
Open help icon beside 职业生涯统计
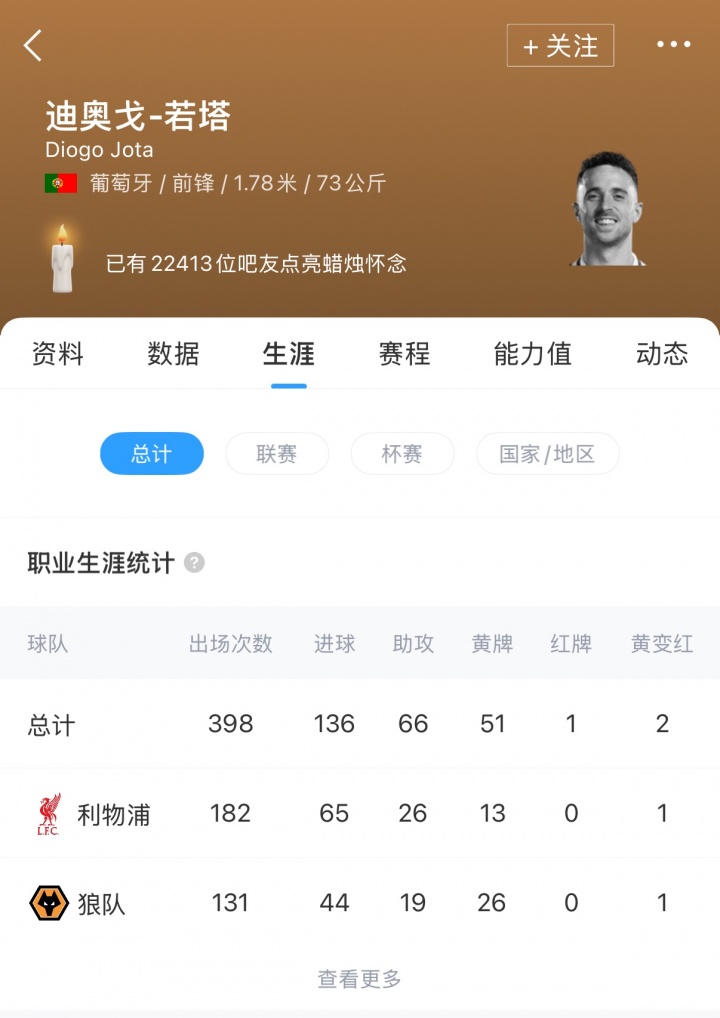pyautogui.click(x=194, y=563)
